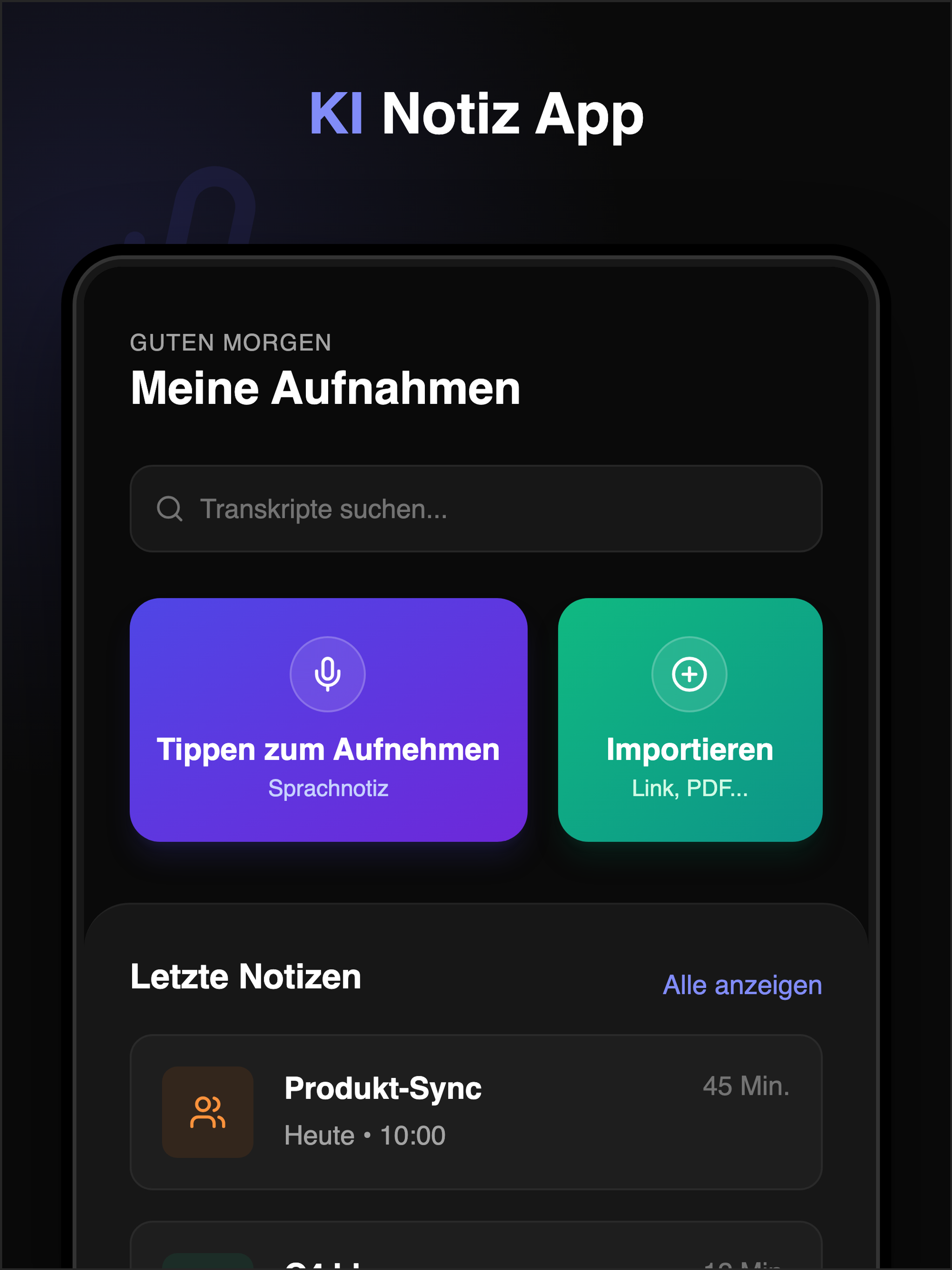Select the microphone icon to record
Image resolution: width=952 pixels, height=1270 pixels.
tap(328, 674)
